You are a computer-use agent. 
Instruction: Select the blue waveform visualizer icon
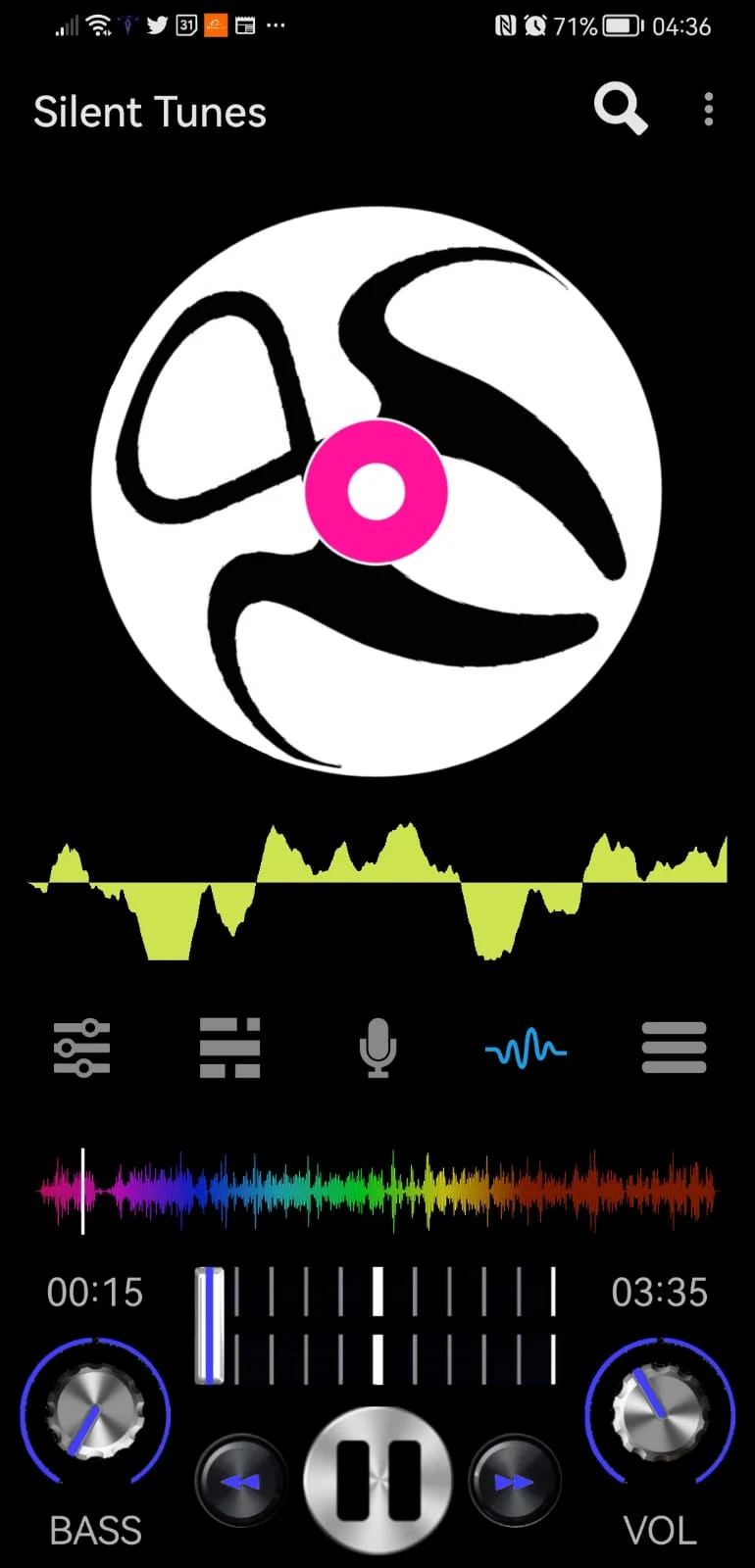(526, 1049)
